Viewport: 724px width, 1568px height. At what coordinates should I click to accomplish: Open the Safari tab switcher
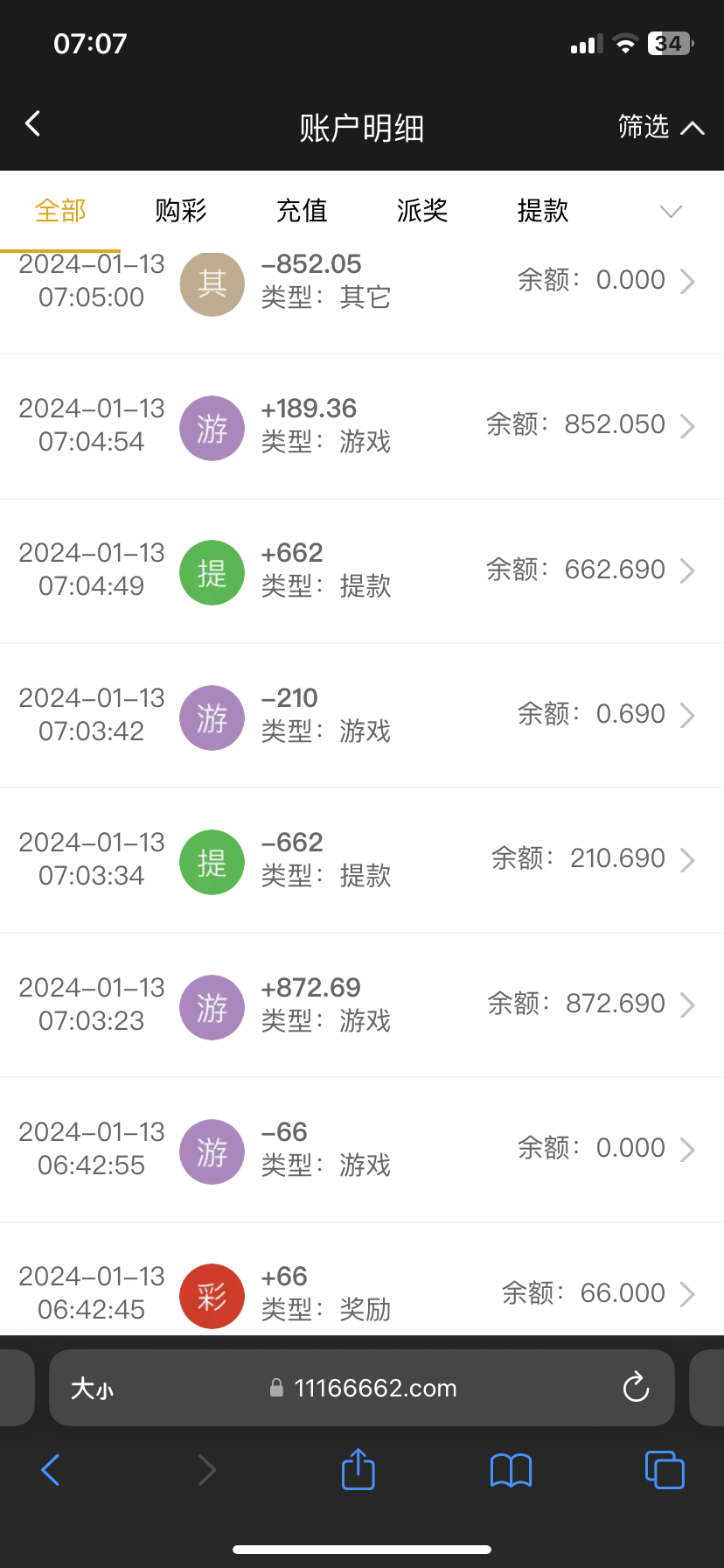(664, 1470)
